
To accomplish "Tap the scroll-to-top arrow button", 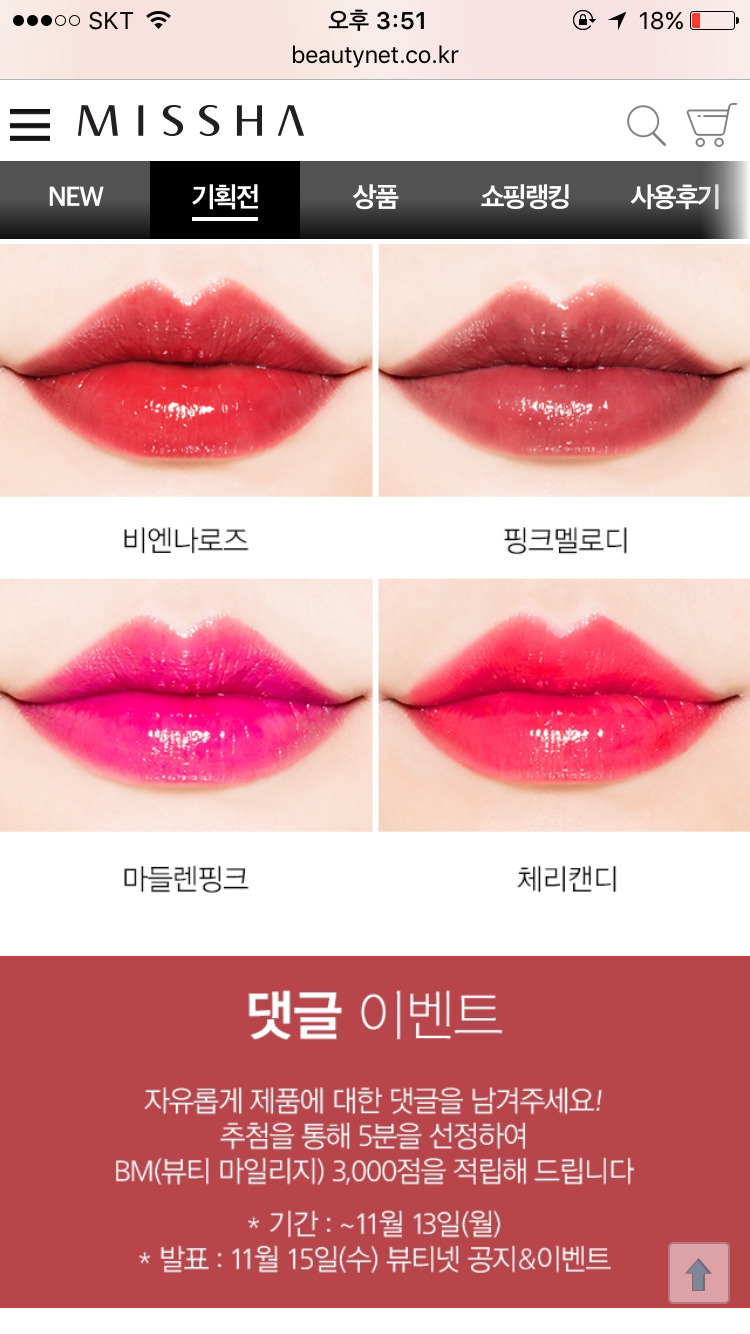I will click(699, 1273).
